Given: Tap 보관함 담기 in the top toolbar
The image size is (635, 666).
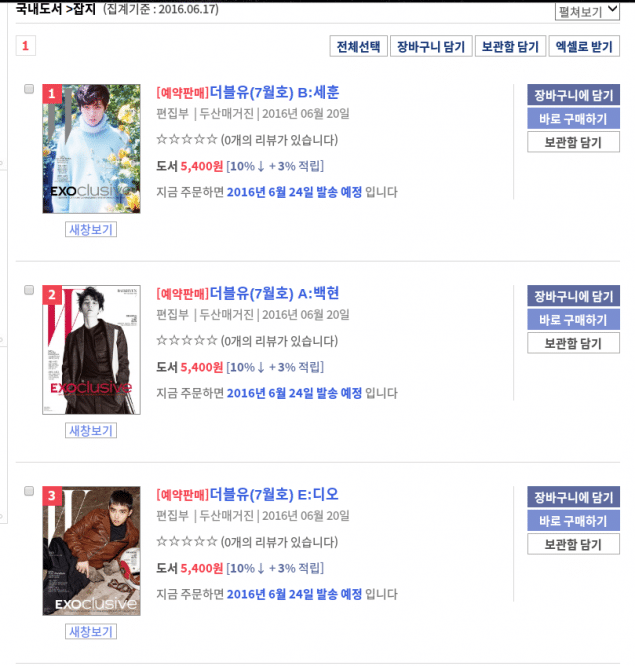Looking at the screenshot, I should [x=509, y=47].
